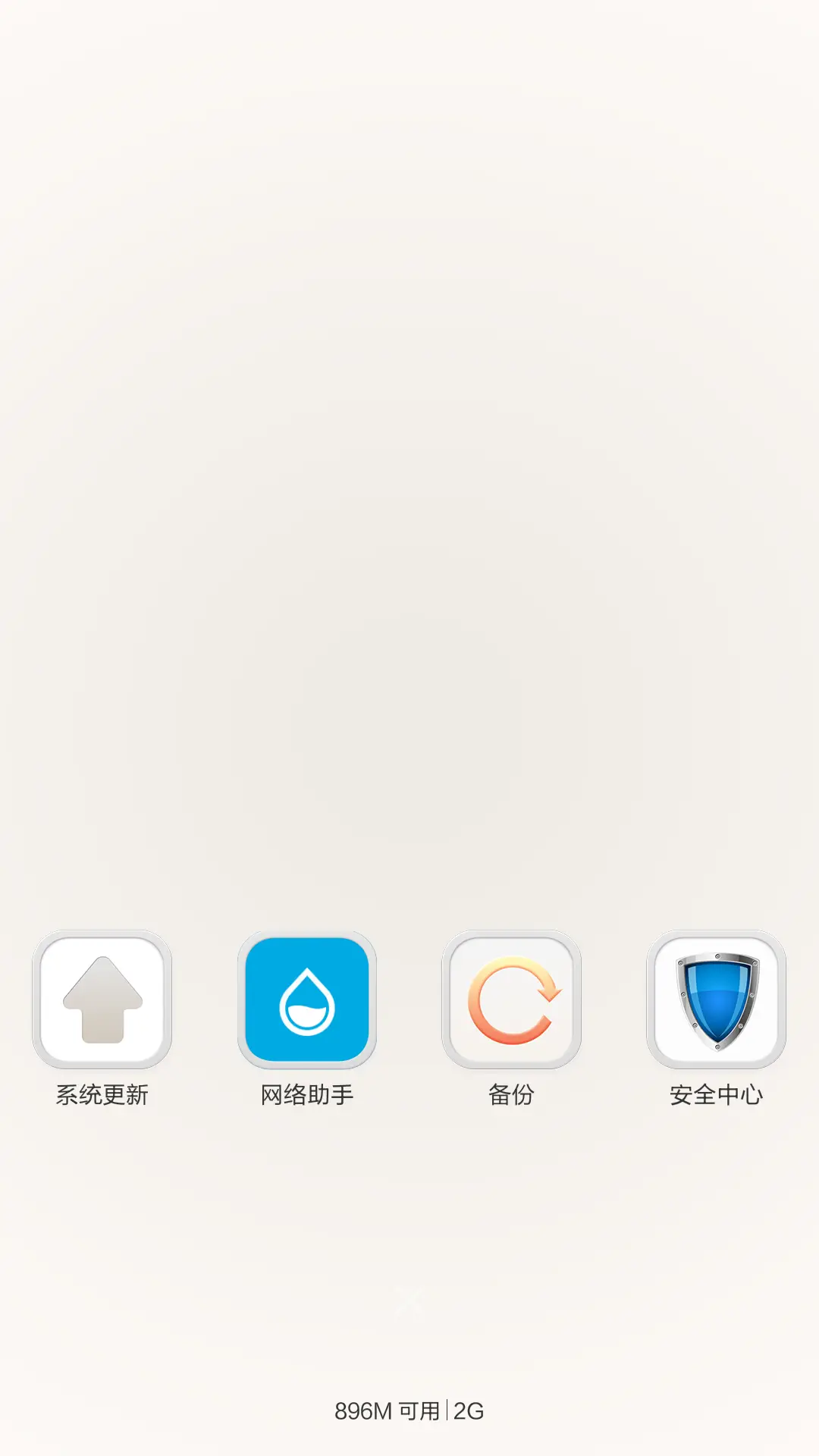The height and width of the screenshot is (1456, 819).
Task: Tap empty wallpaper area to close folder
Action: coord(409,531)
